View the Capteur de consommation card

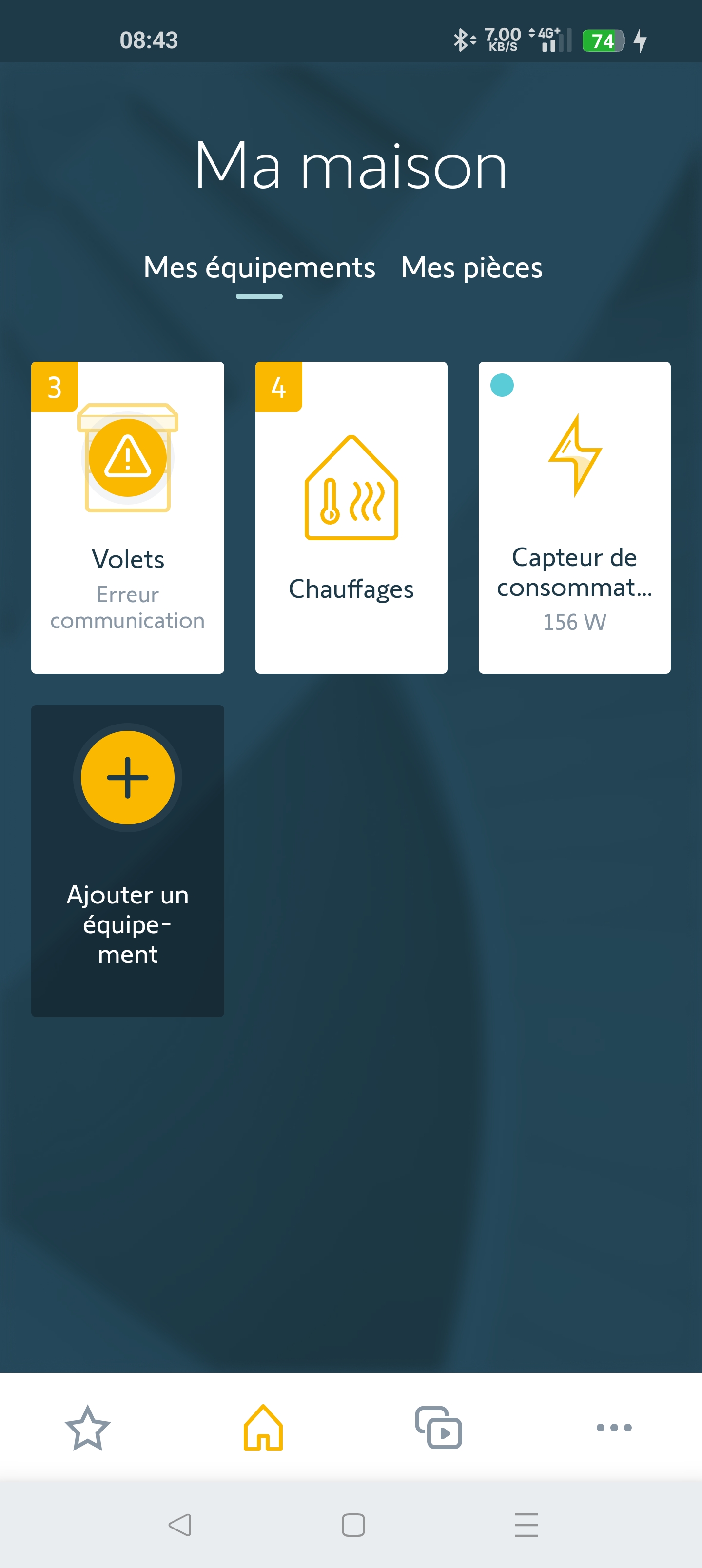[x=574, y=517]
